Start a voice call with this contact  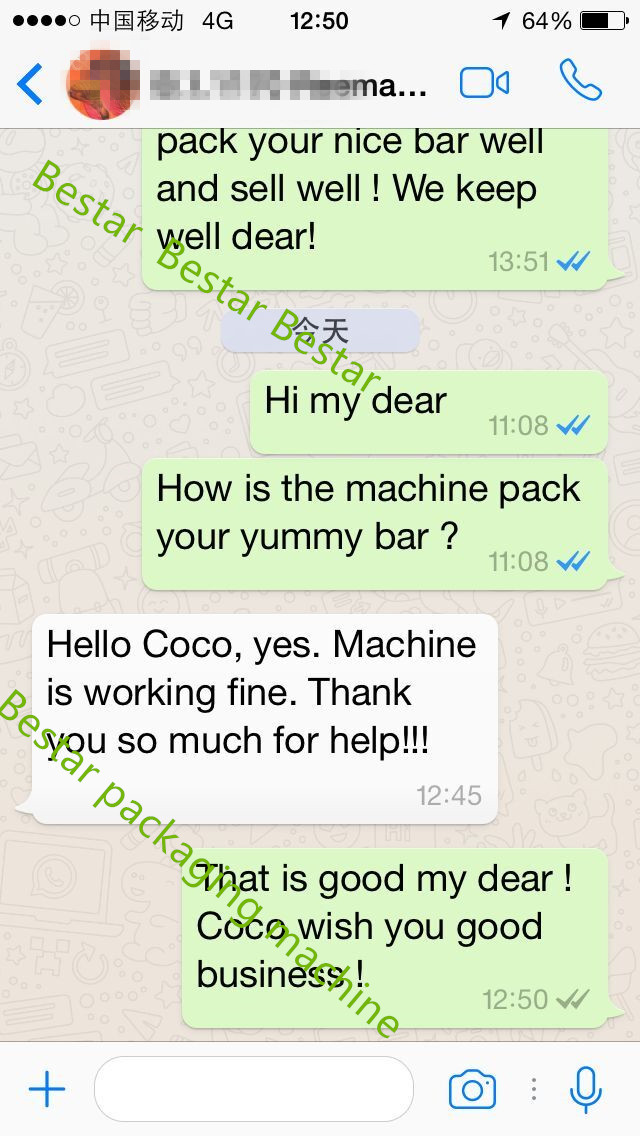(x=580, y=82)
